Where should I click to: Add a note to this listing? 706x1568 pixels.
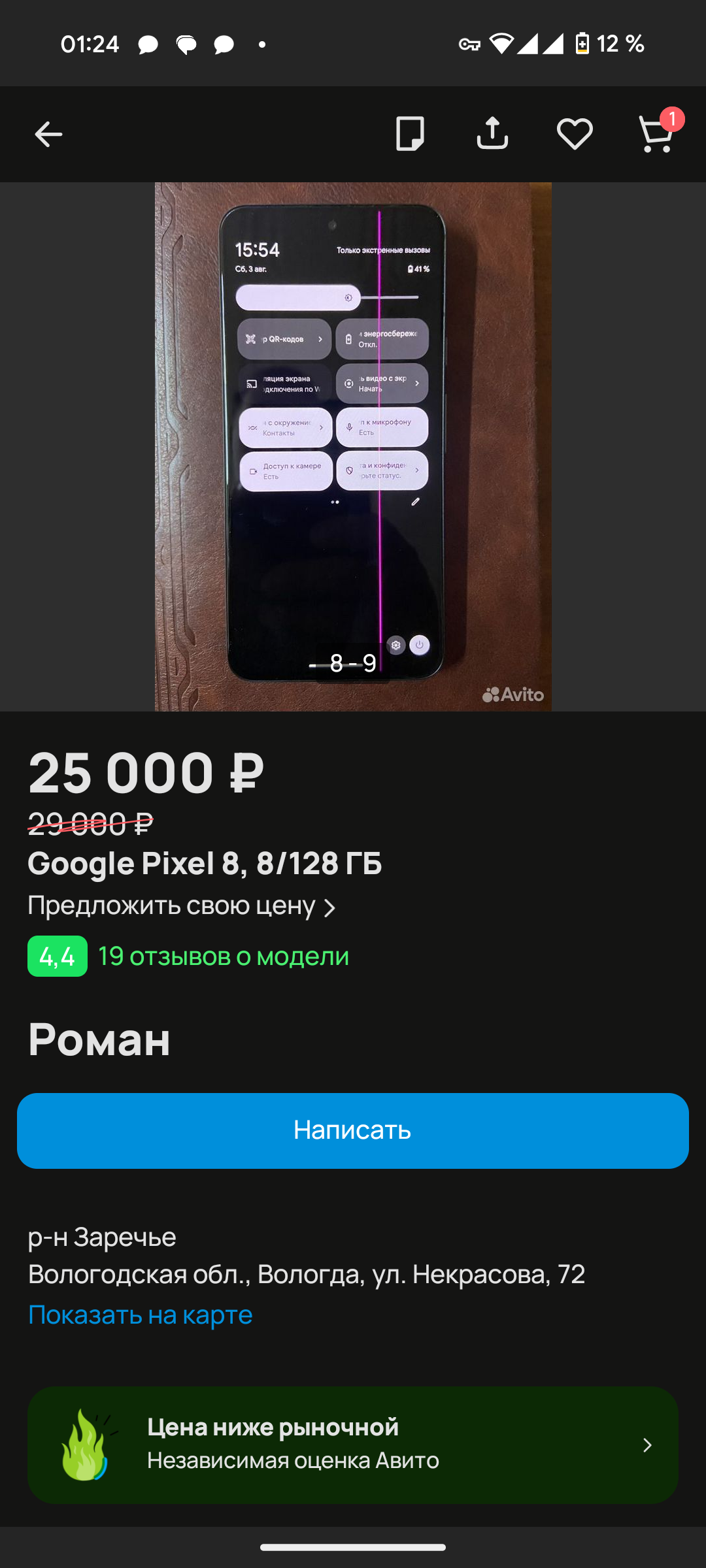click(410, 134)
